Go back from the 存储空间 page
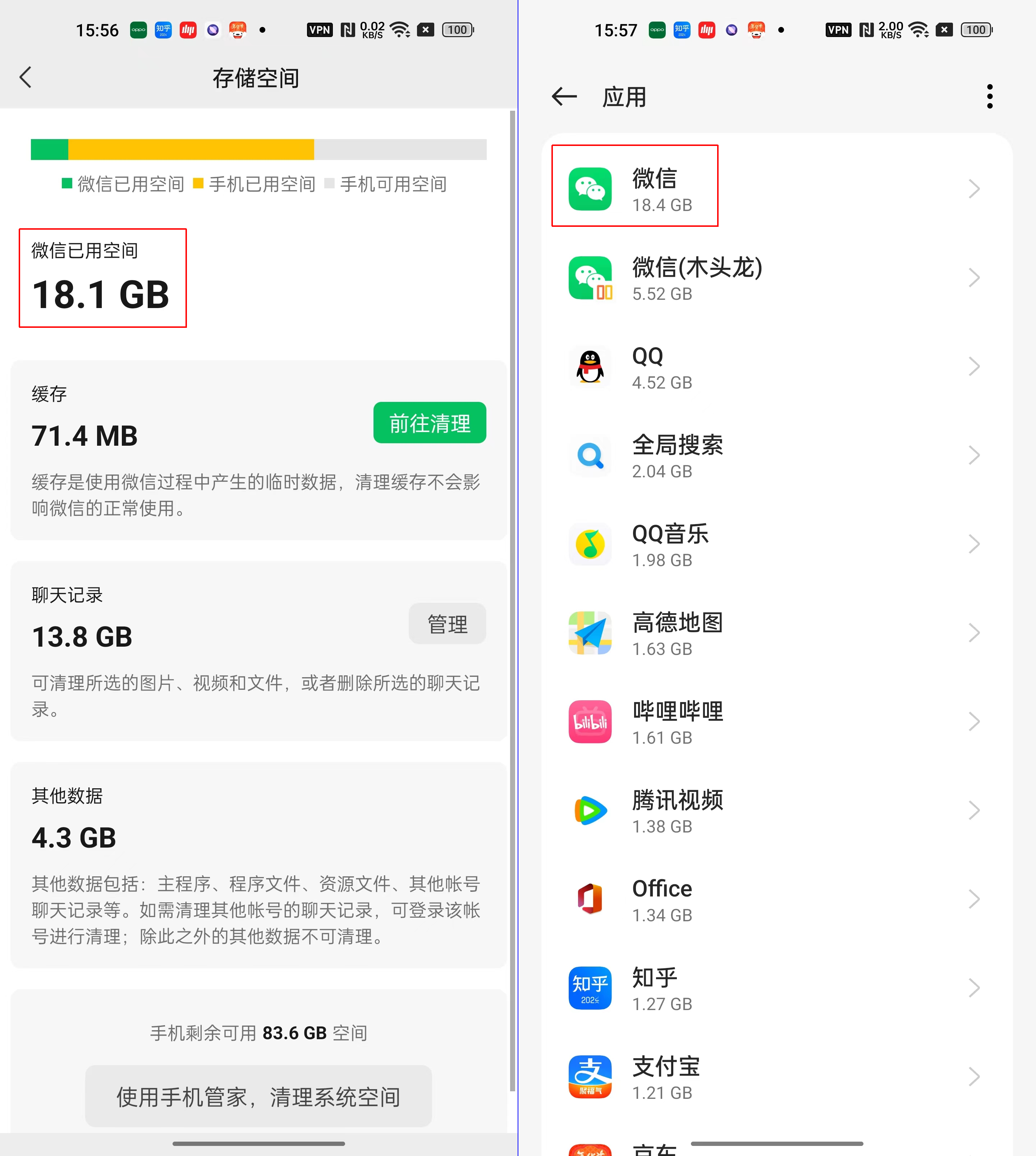Viewport: 1036px width, 1156px height. tap(26, 77)
